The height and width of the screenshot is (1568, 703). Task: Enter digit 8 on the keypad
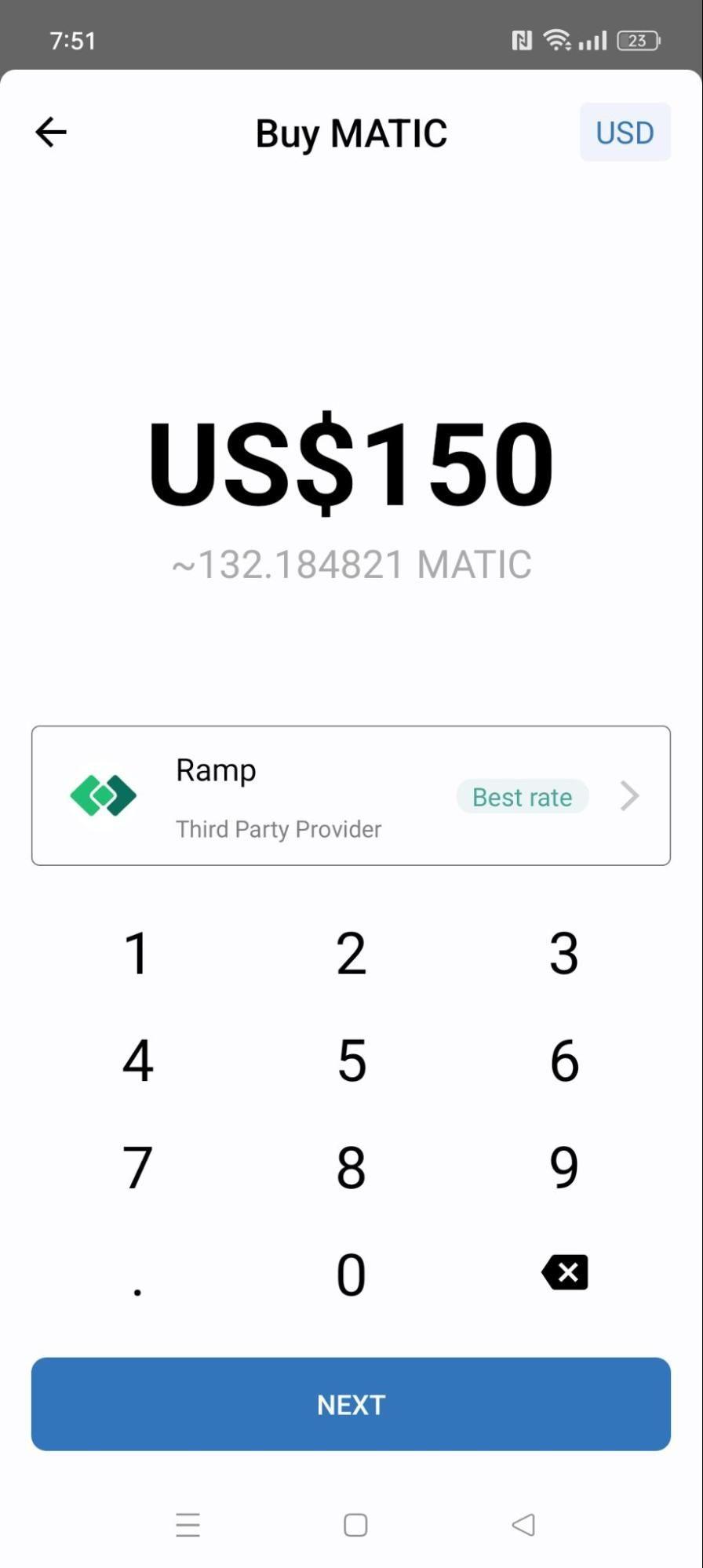(x=351, y=1167)
